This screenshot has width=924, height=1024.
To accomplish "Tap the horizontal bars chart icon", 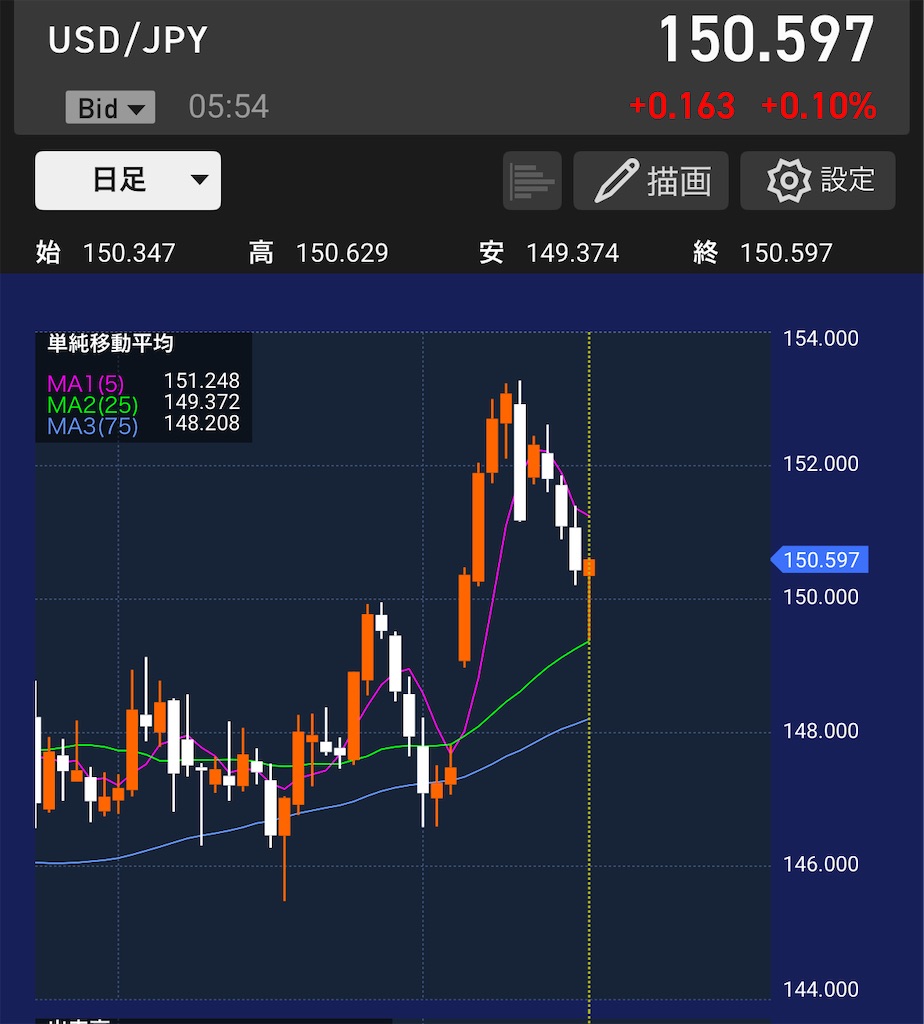I will [x=532, y=181].
